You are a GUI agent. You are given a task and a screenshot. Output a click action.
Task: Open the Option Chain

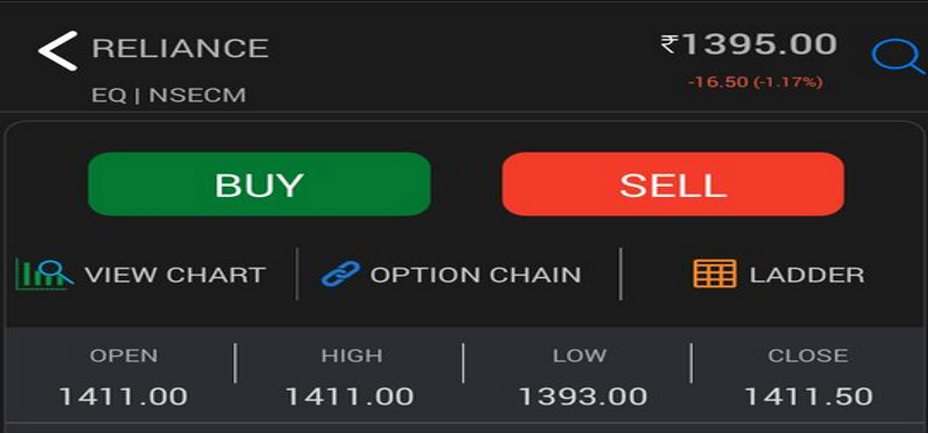coord(451,274)
